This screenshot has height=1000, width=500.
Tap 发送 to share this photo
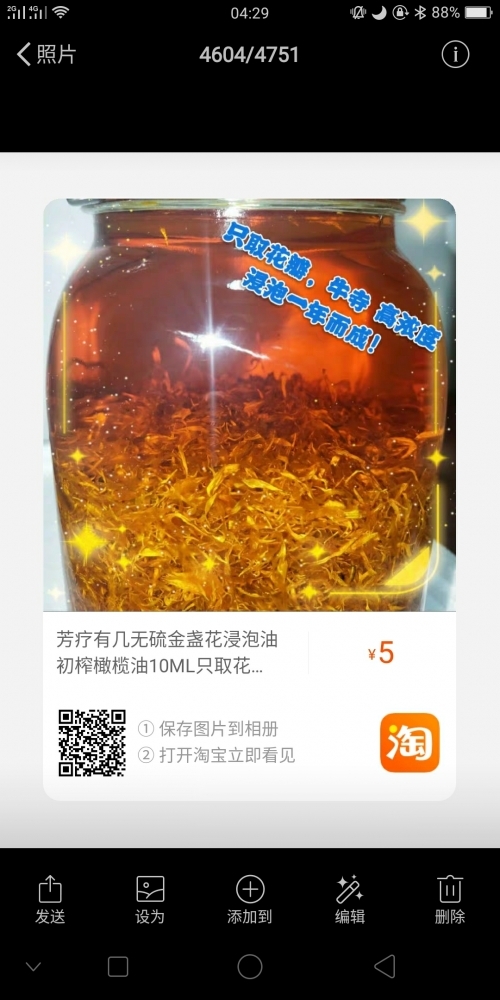click(x=50, y=900)
